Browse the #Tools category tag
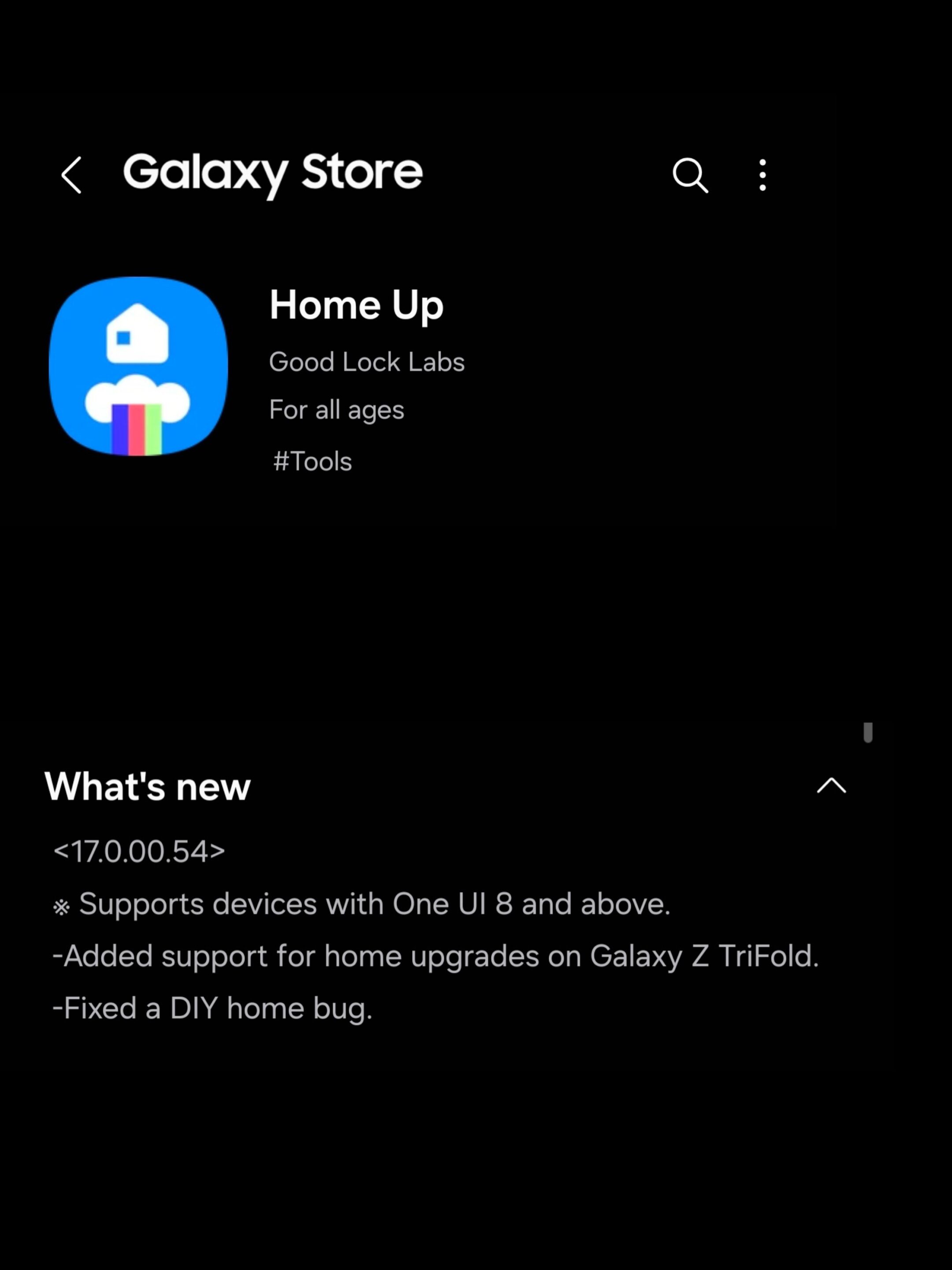The width and height of the screenshot is (952, 1270). tap(313, 461)
